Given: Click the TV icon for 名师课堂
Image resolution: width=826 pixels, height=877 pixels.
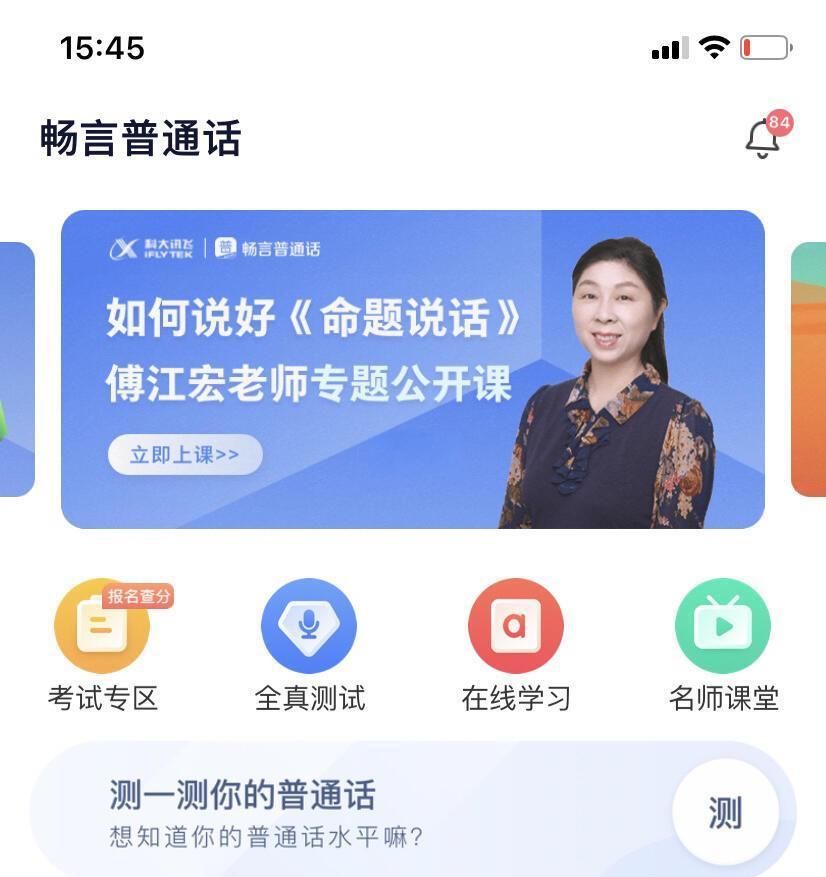Looking at the screenshot, I should [723, 624].
